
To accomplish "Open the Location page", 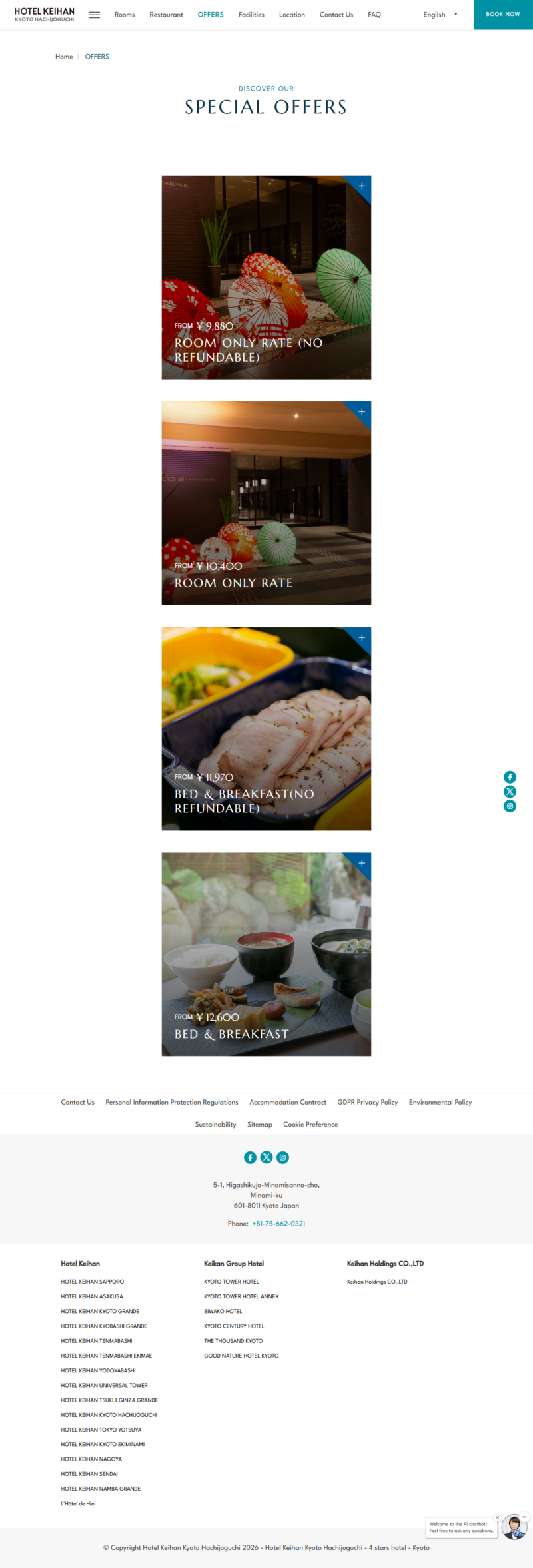I will [x=292, y=15].
